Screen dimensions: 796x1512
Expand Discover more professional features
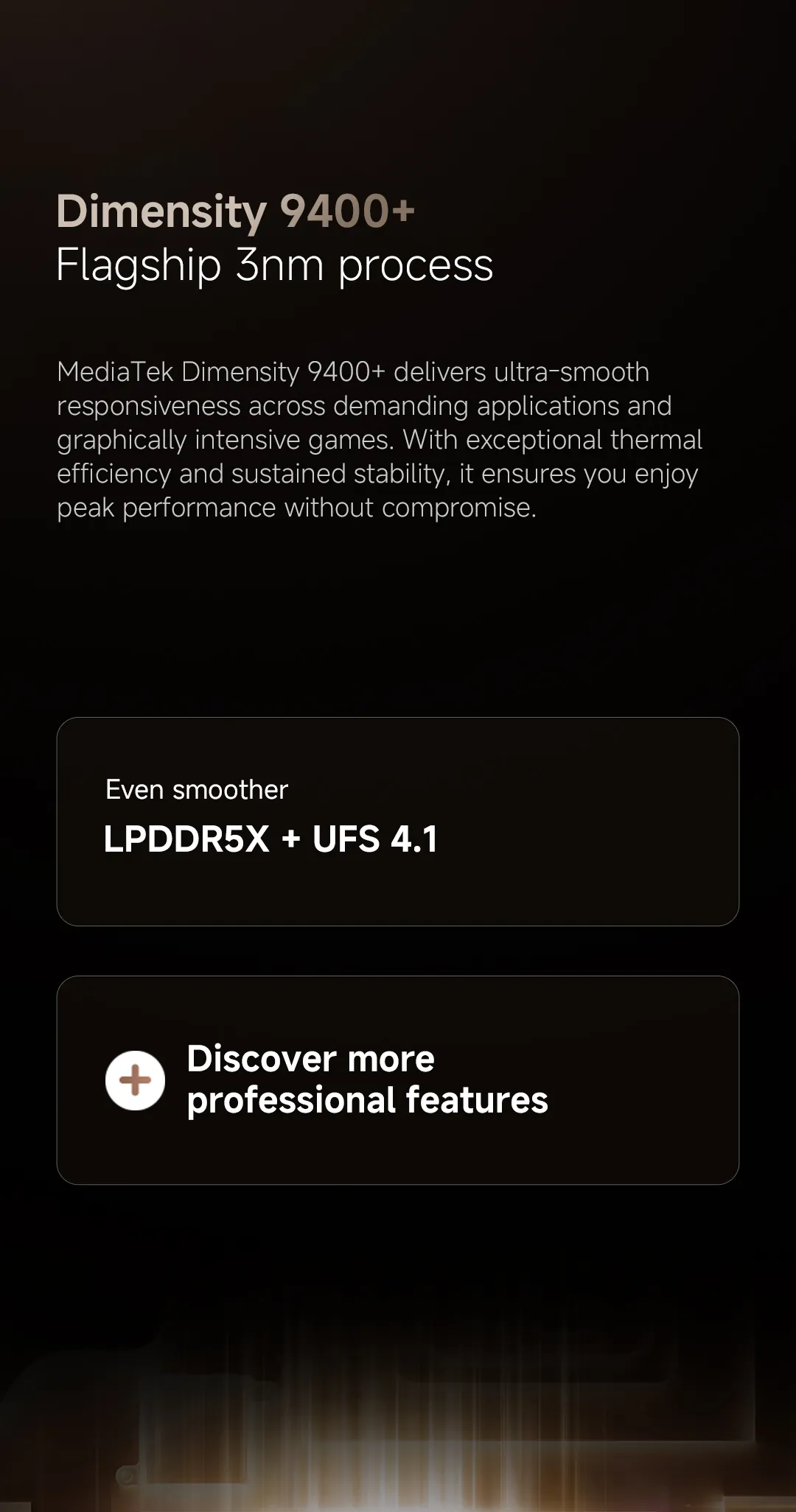[x=135, y=1080]
